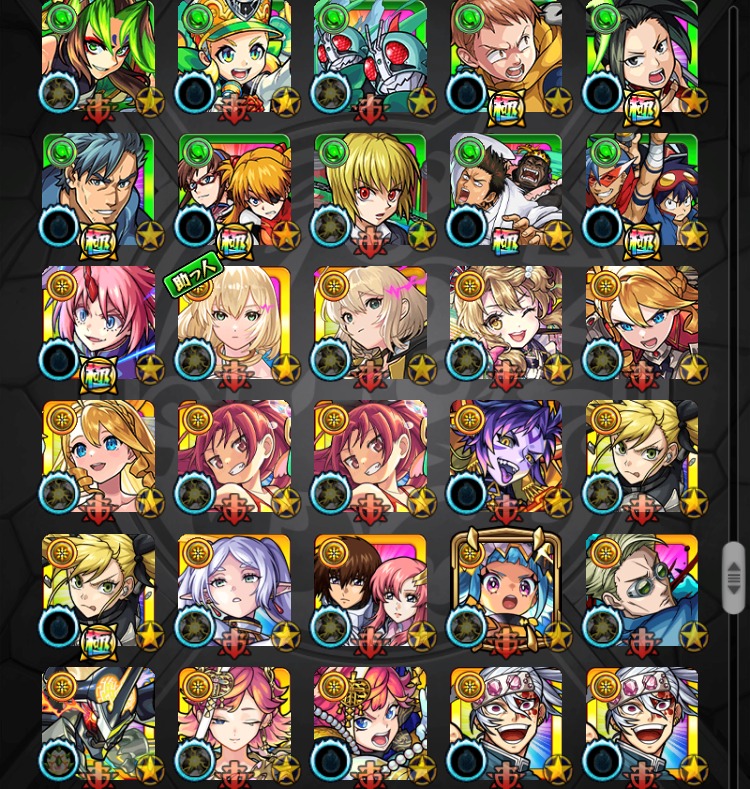Select the black armored mech character tile
750x789 pixels.
98,722
